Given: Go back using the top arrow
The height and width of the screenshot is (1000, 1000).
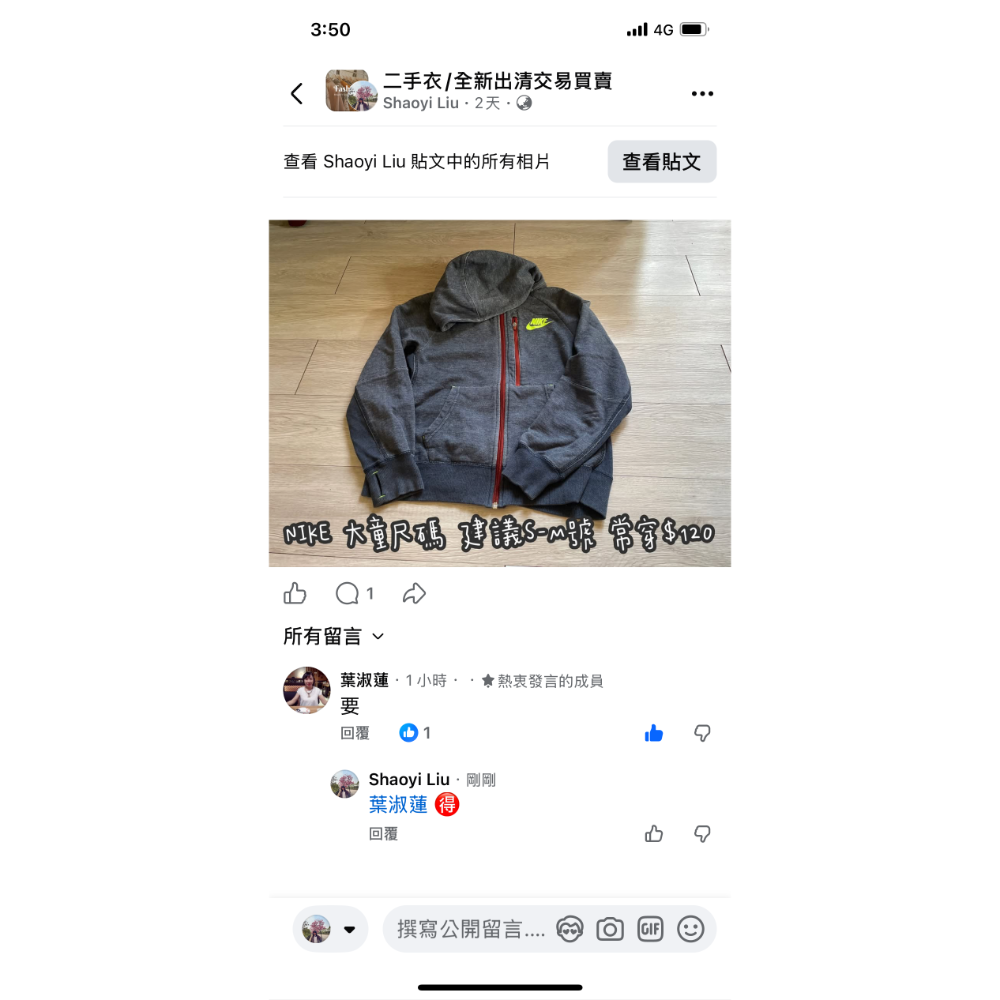Looking at the screenshot, I should coord(297,94).
